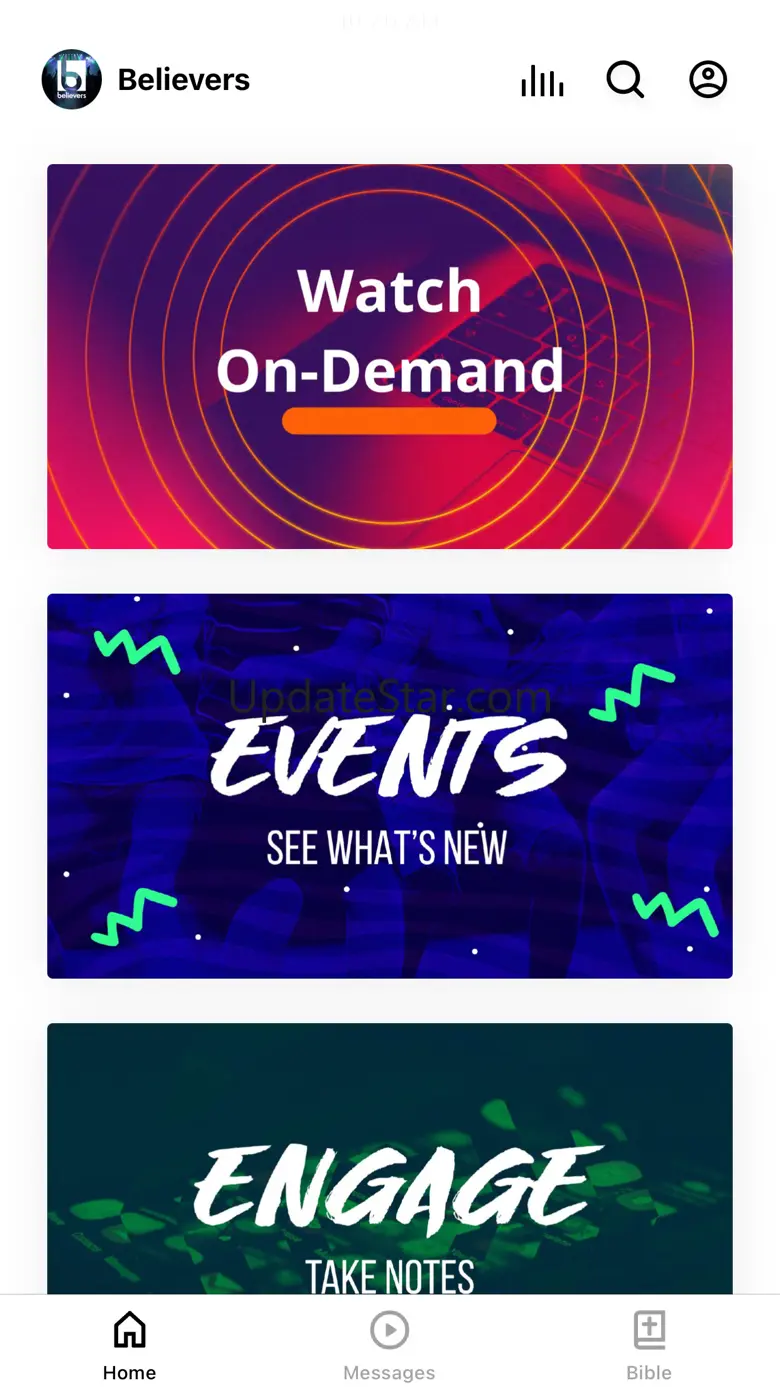Image resolution: width=780 pixels, height=1387 pixels.
Task: Open the profile account icon
Action: [x=708, y=80]
